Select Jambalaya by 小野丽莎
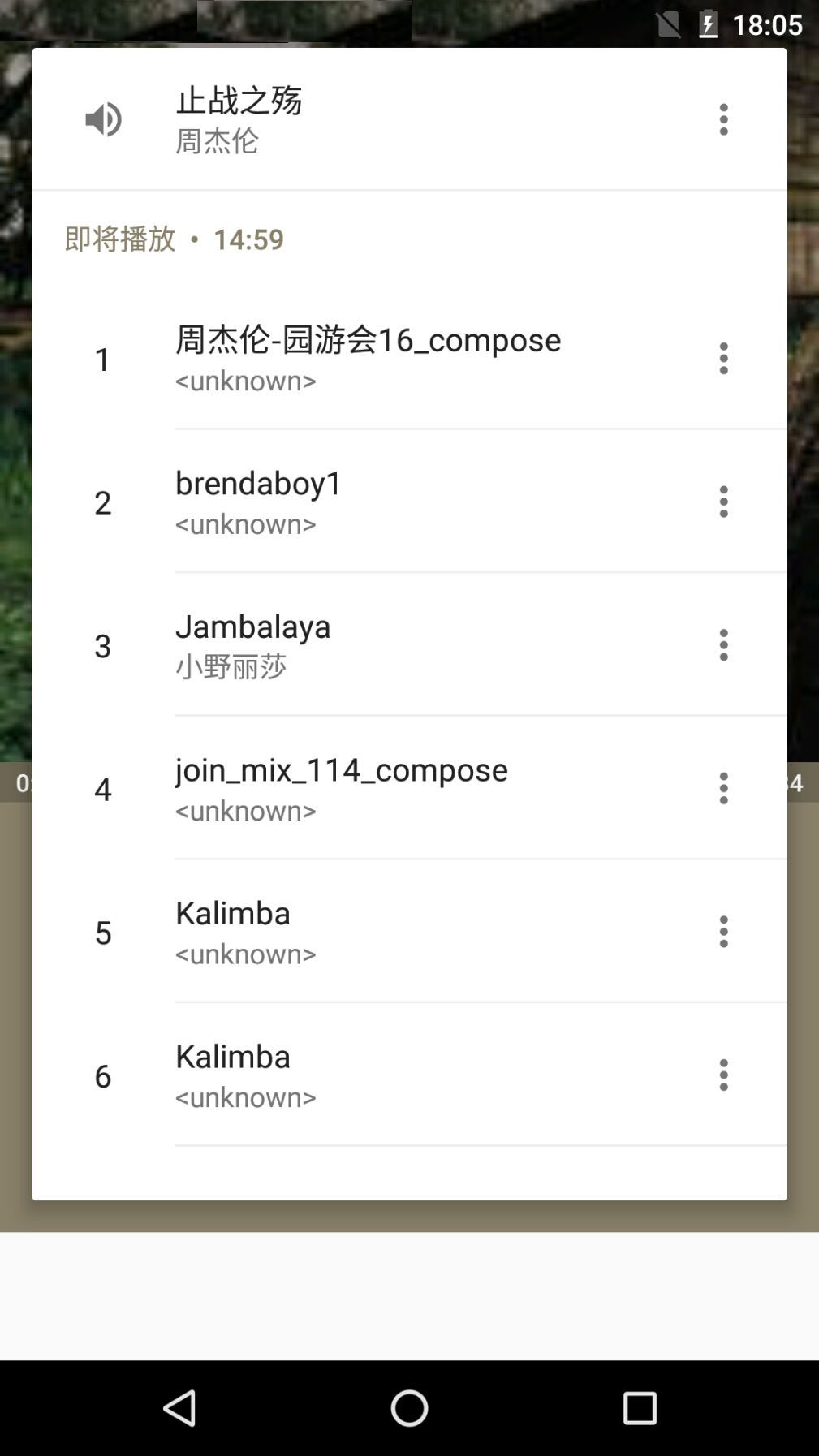Screen dimensions: 819x1456 [x=367, y=645]
